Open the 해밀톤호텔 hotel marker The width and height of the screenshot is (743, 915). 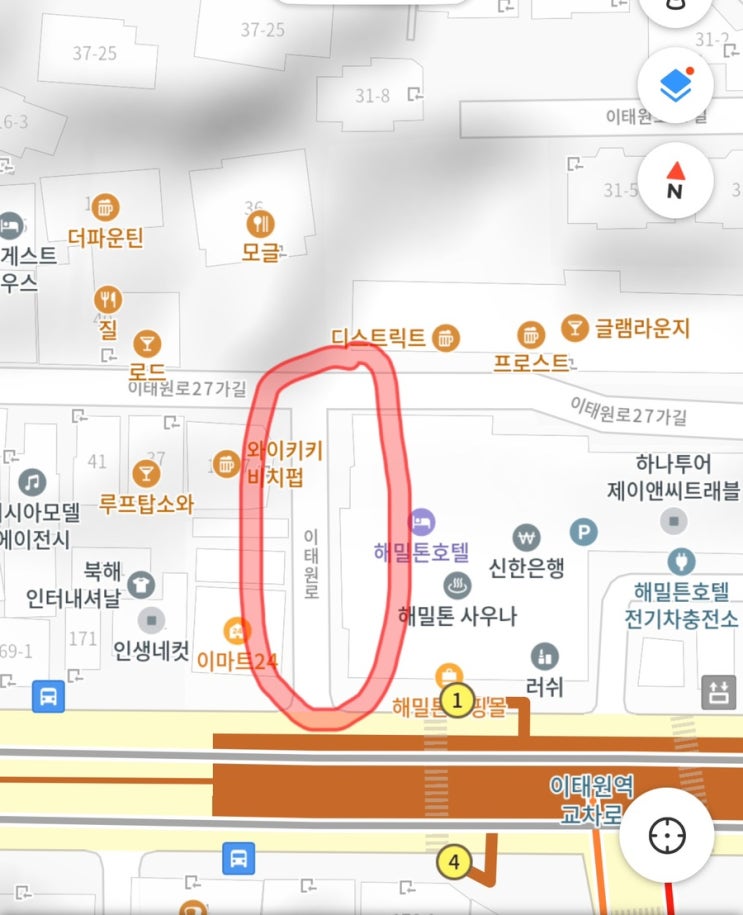coord(421,522)
